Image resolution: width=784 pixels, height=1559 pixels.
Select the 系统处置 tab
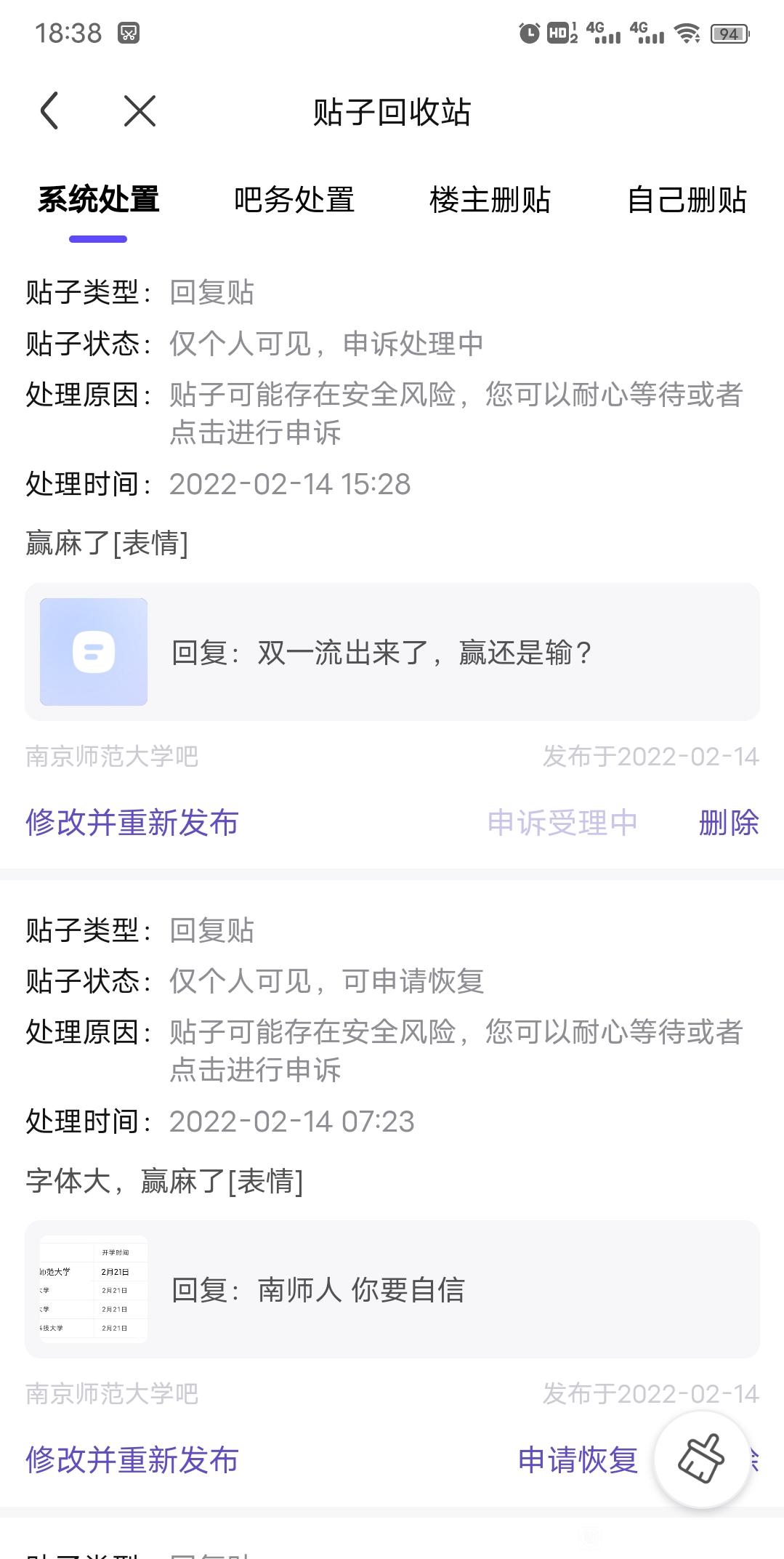pos(98,200)
